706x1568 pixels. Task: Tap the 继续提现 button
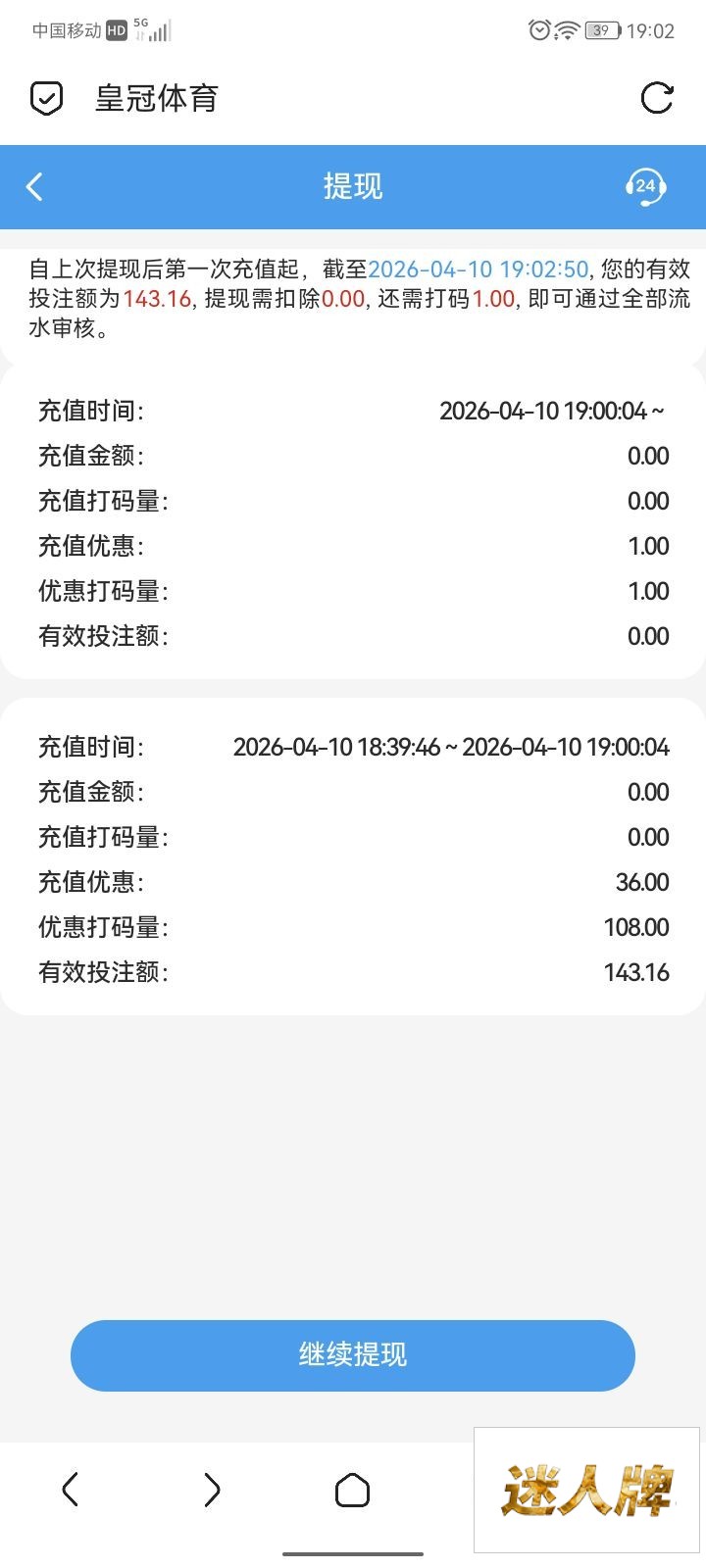point(353,1355)
